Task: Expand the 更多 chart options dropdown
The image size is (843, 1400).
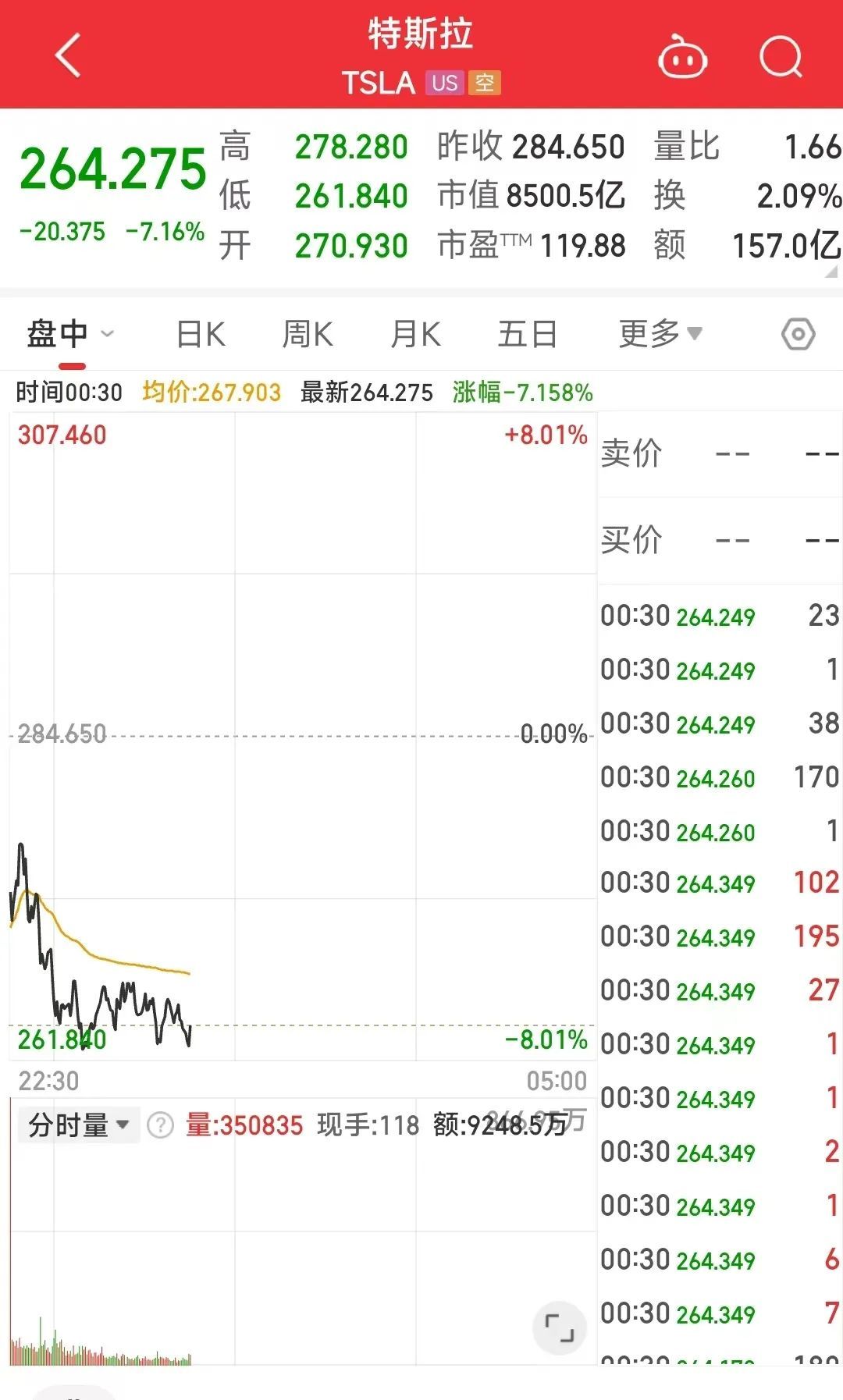Action: pos(660,334)
